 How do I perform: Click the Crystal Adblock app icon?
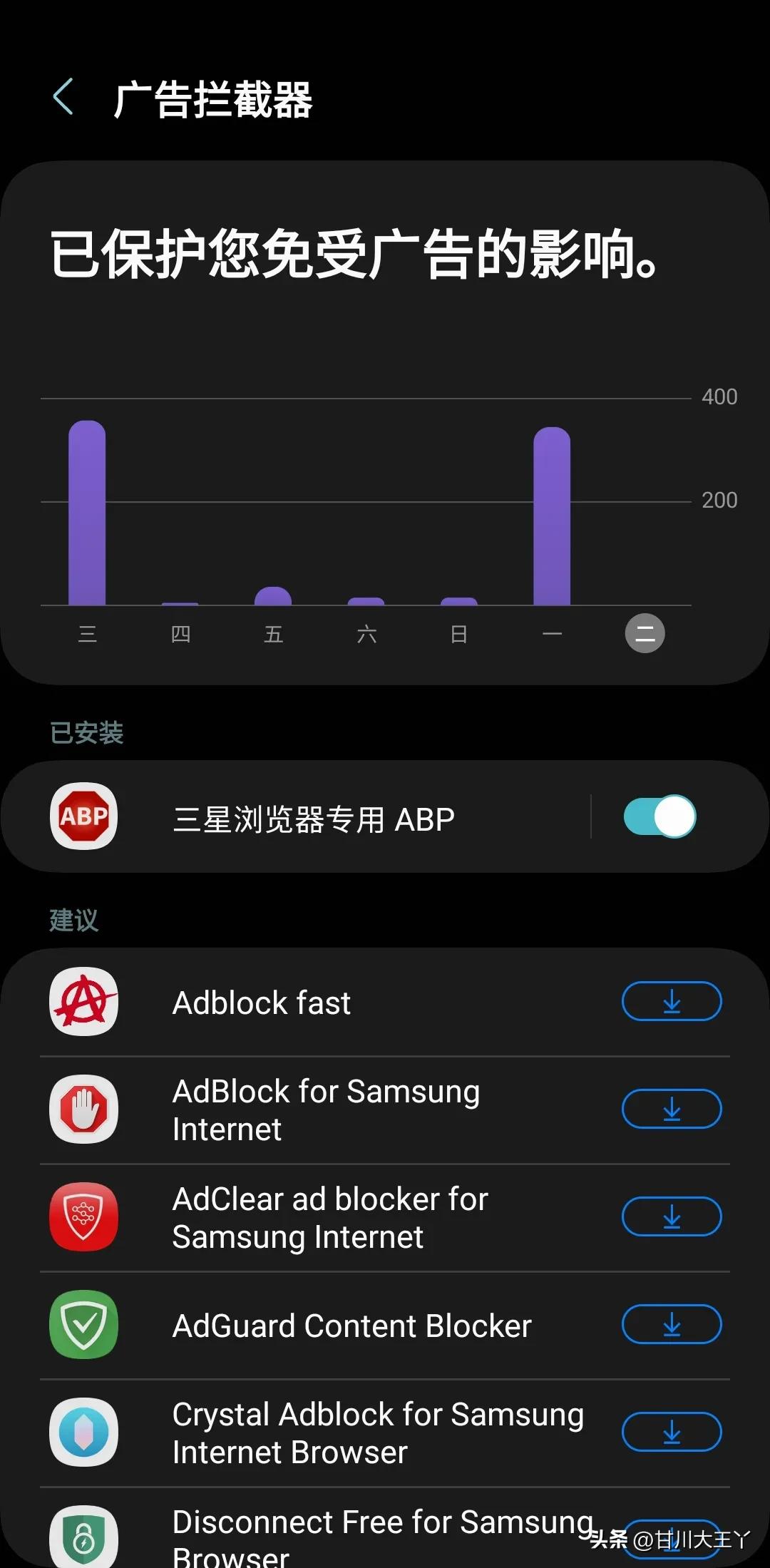pos(83,1433)
